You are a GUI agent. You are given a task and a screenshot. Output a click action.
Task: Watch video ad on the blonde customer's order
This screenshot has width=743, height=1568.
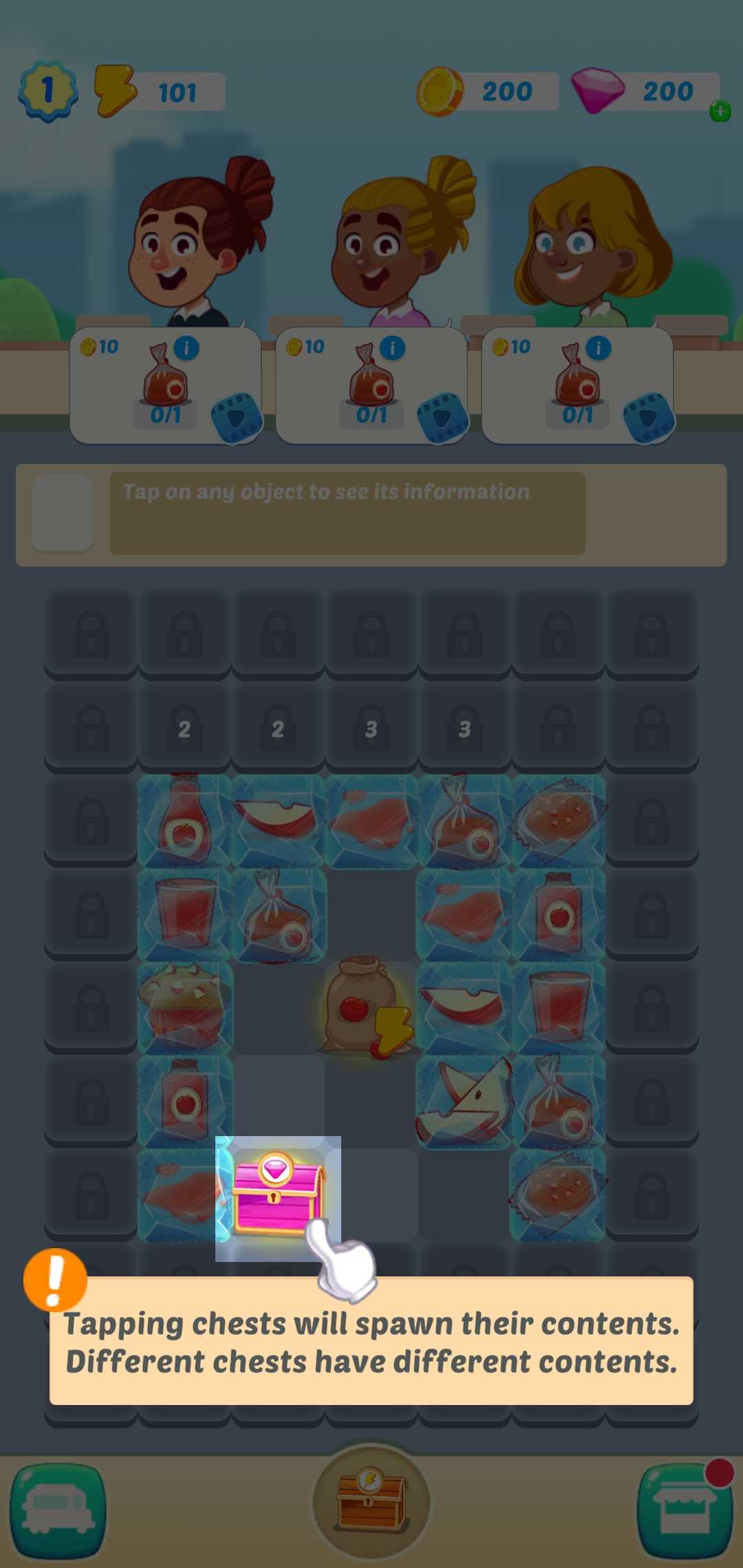tap(648, 417)
